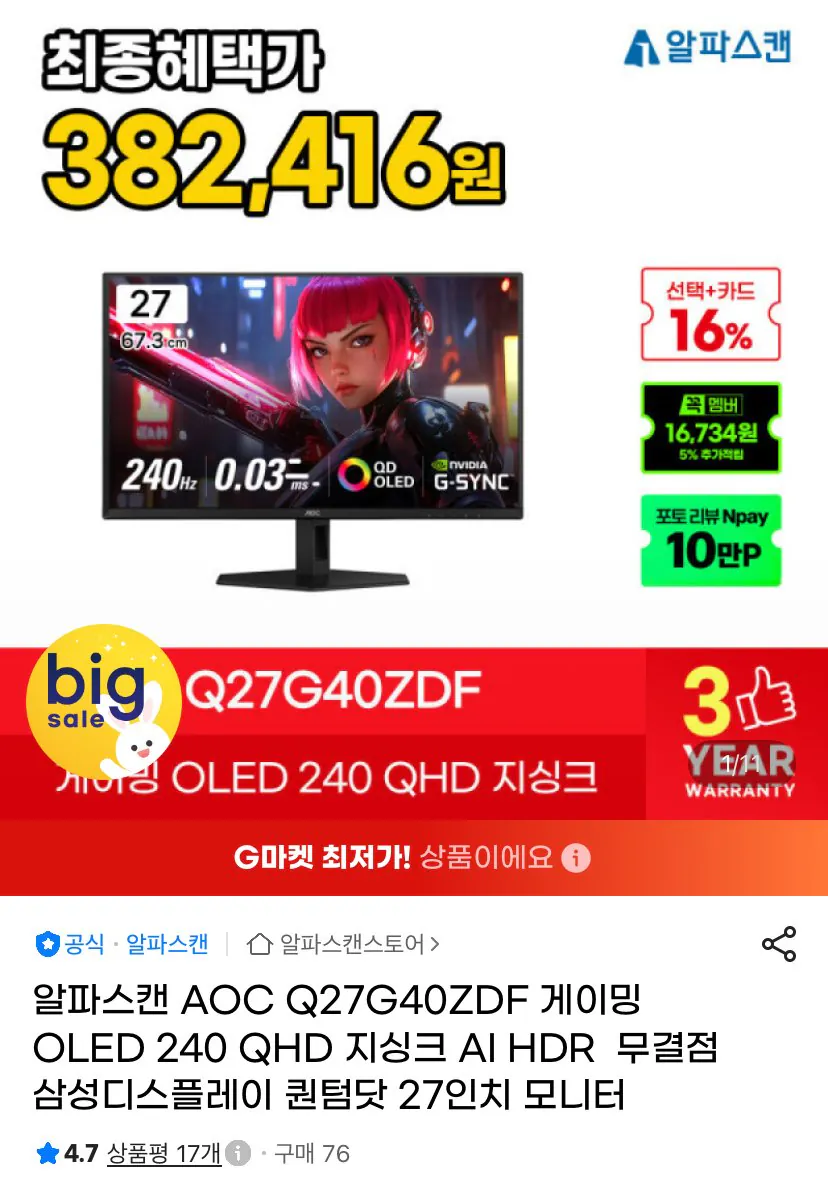Open the 공식 알파스캔 brand link
This screenshot has width=828, height=1185.
tap(122, 944)
